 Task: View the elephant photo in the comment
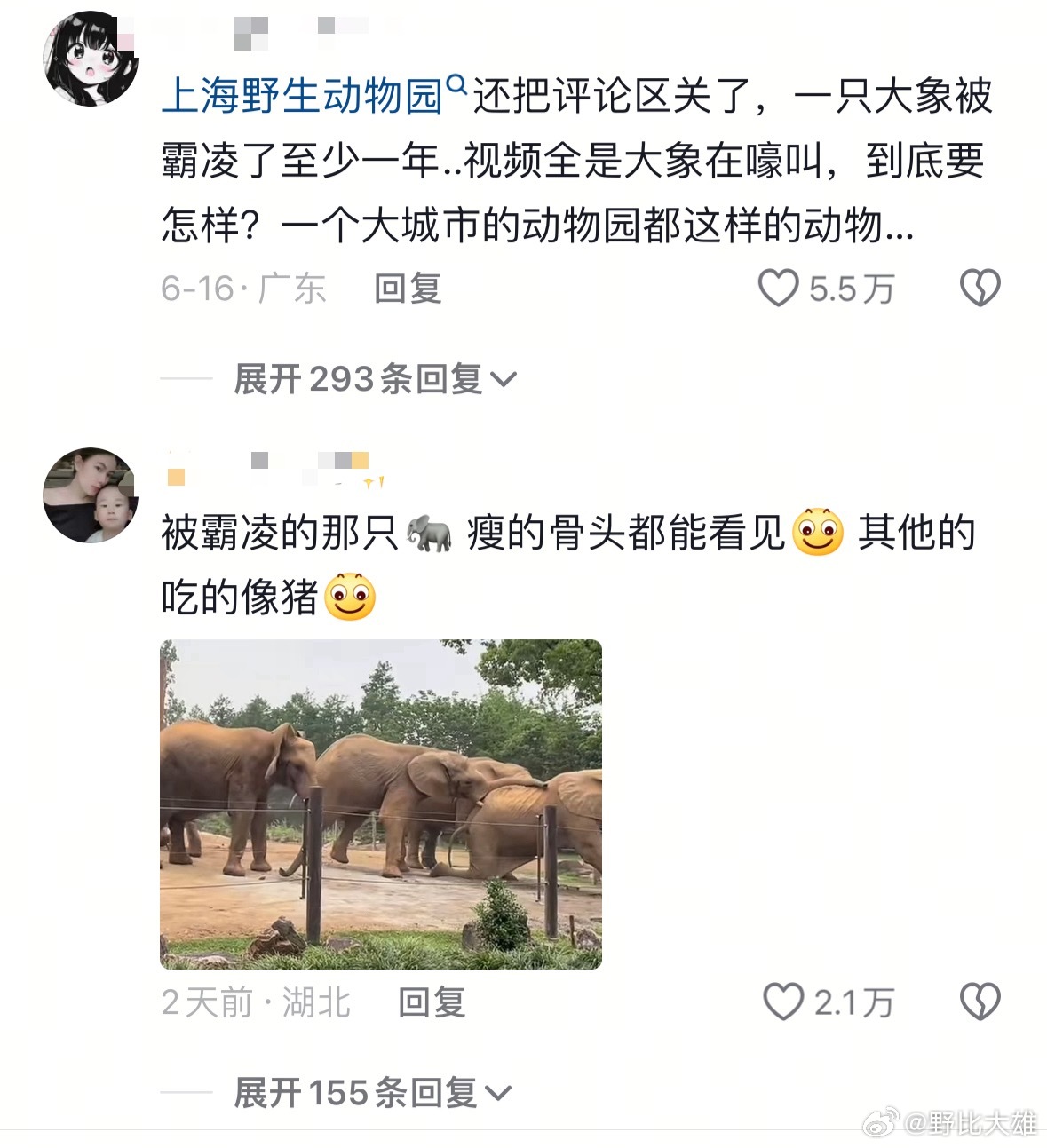coord(381,804)
